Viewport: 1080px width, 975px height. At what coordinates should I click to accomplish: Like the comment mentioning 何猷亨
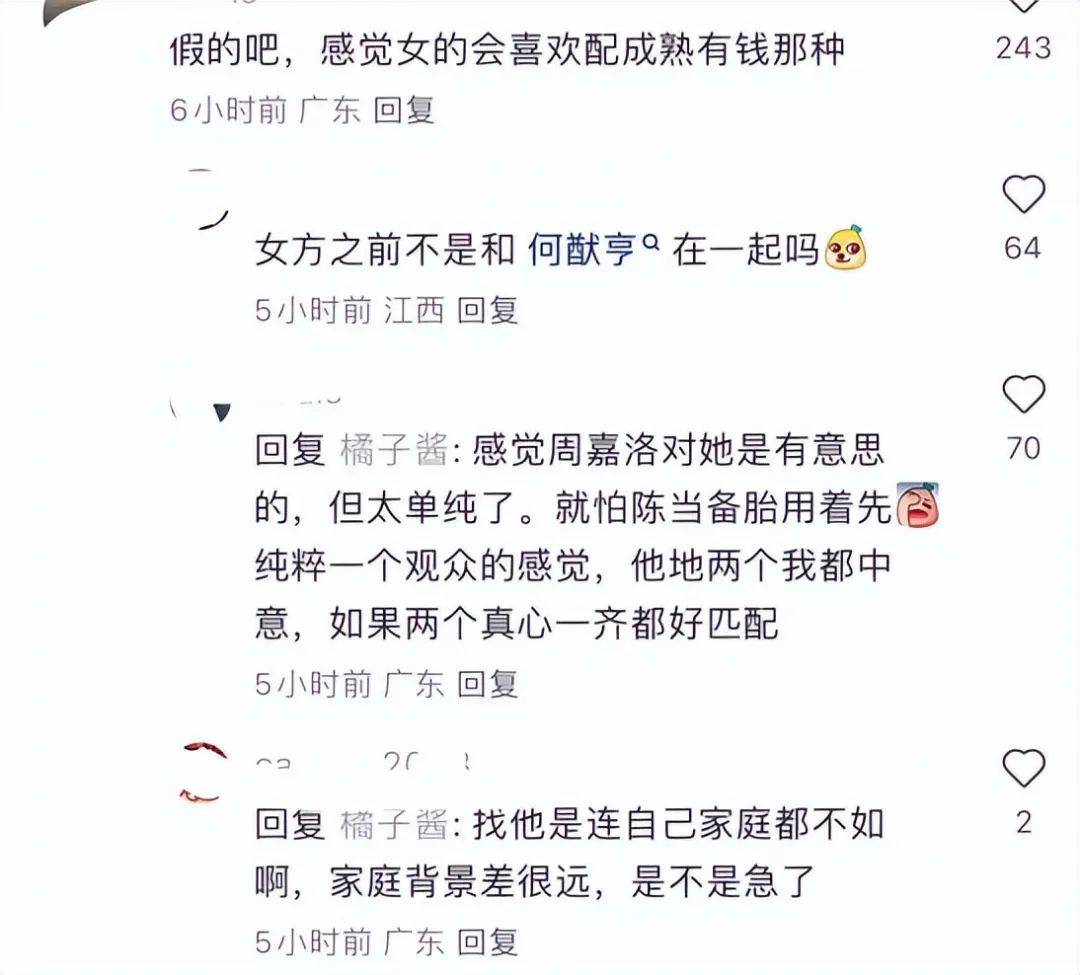(x=1023, y=195)
